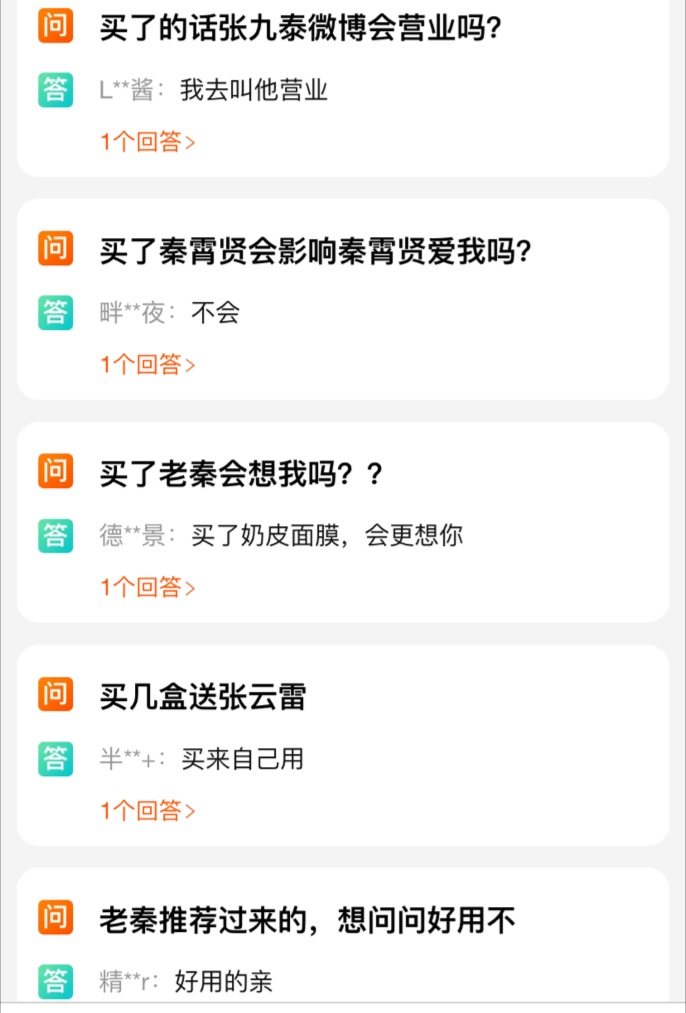Open the question 买几盒送张云雷
This screenshot has height=1013, width=686.
click(x=203, y=696)
